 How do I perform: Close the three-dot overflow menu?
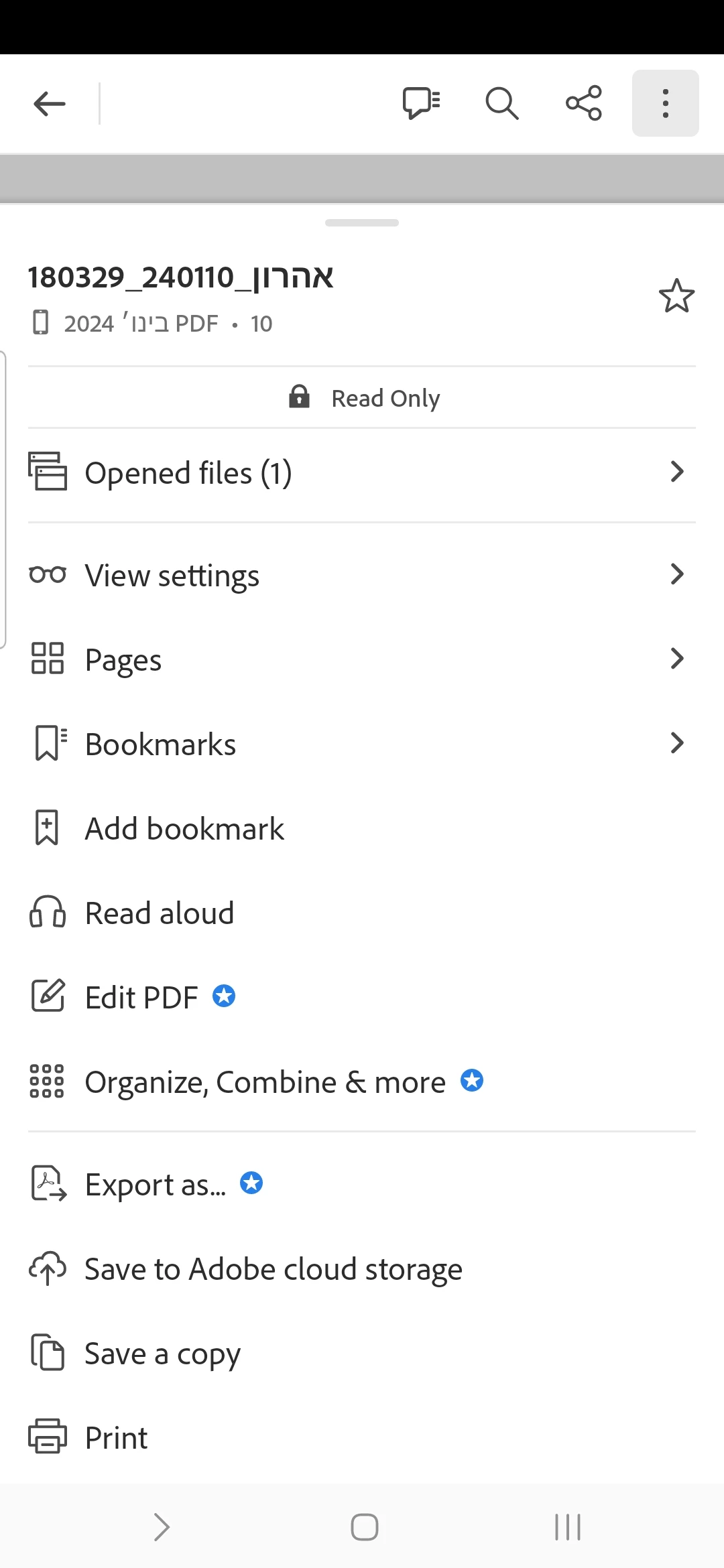(665, 103)
